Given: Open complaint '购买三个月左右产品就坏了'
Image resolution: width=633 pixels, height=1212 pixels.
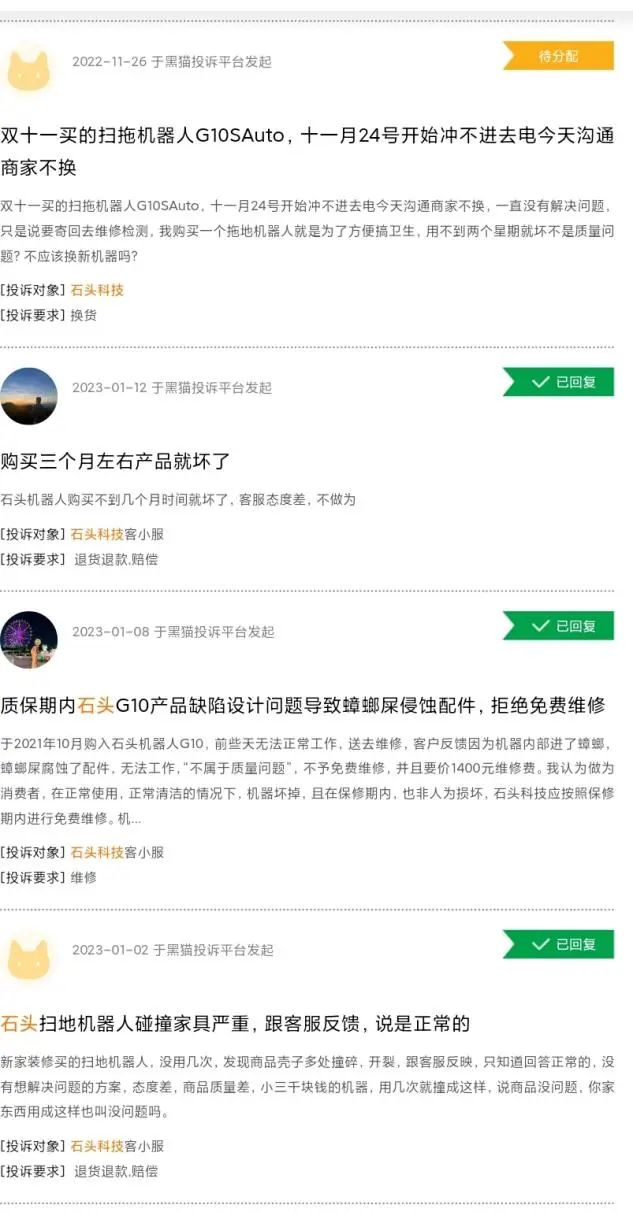Looking at the screenshot, I should [x=116, y=461].
